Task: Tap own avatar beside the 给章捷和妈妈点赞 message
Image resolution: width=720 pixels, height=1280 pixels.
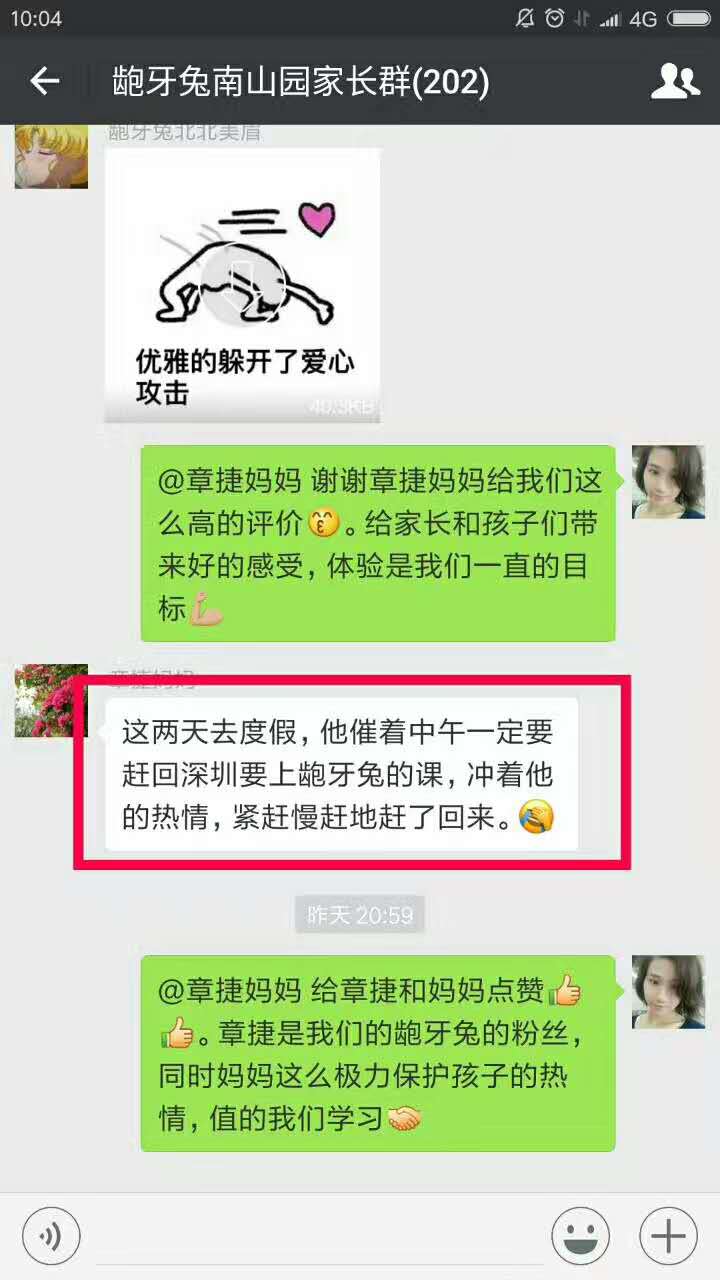Action: click(668, 991)
